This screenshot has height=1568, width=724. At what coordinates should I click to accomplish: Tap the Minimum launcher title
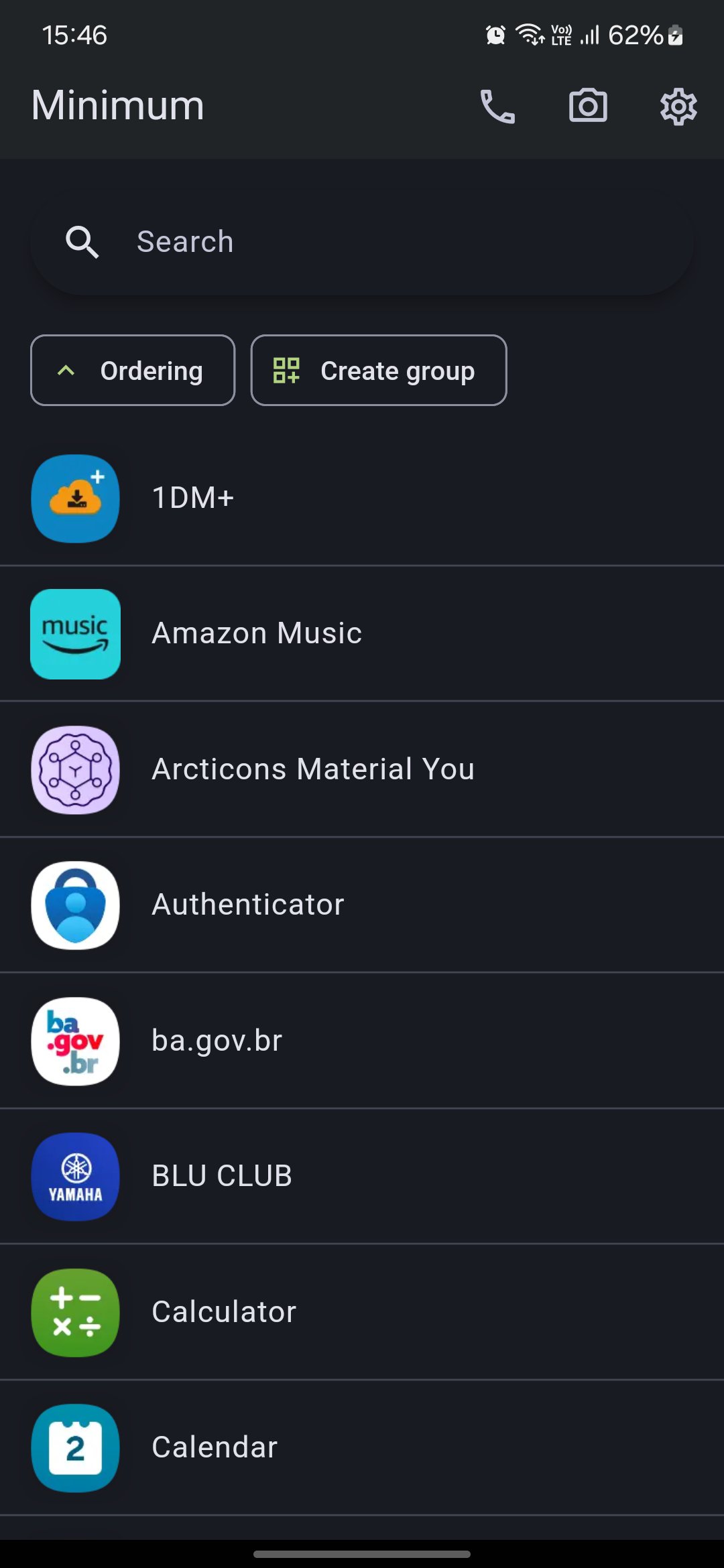[x=118, y=105]
